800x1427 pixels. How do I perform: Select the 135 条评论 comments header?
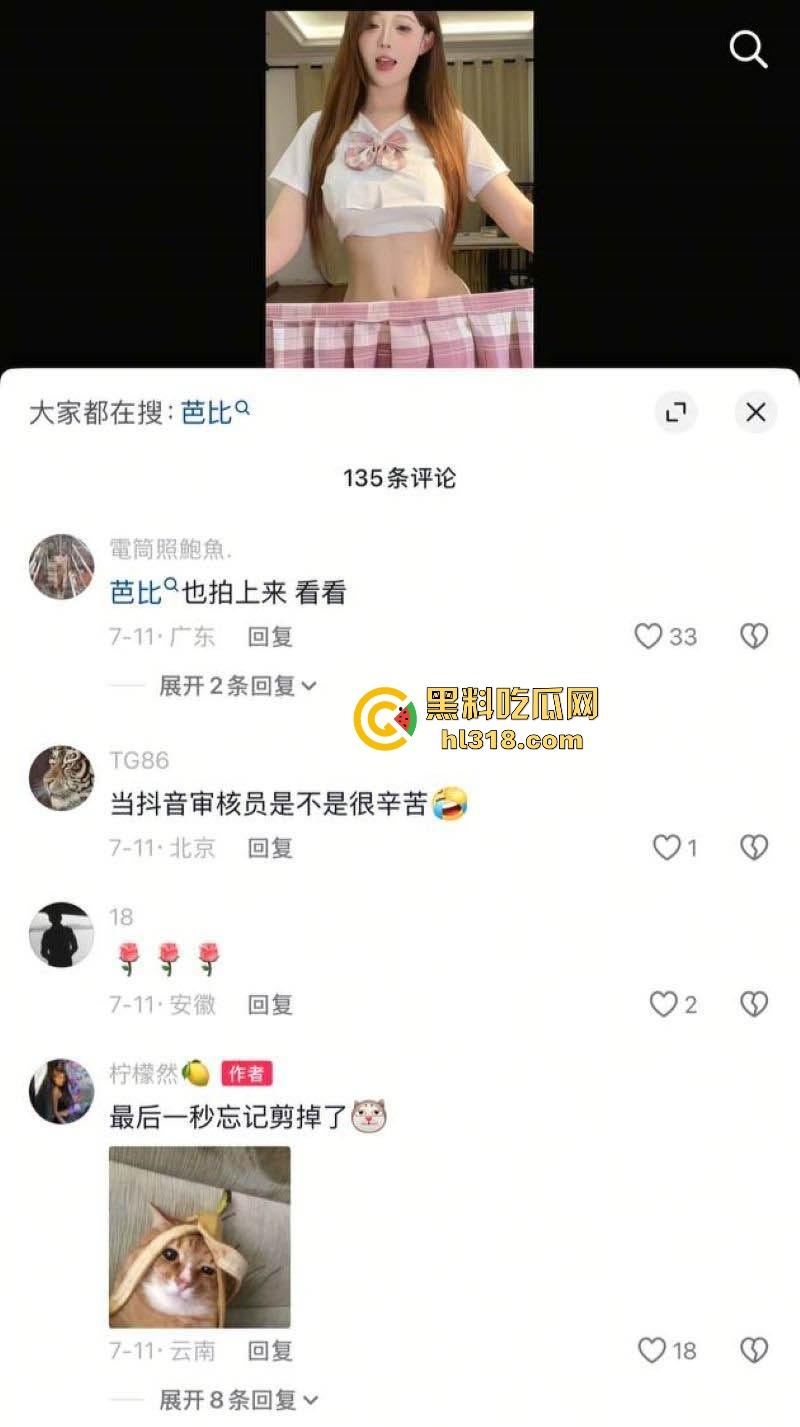[400, 477]
